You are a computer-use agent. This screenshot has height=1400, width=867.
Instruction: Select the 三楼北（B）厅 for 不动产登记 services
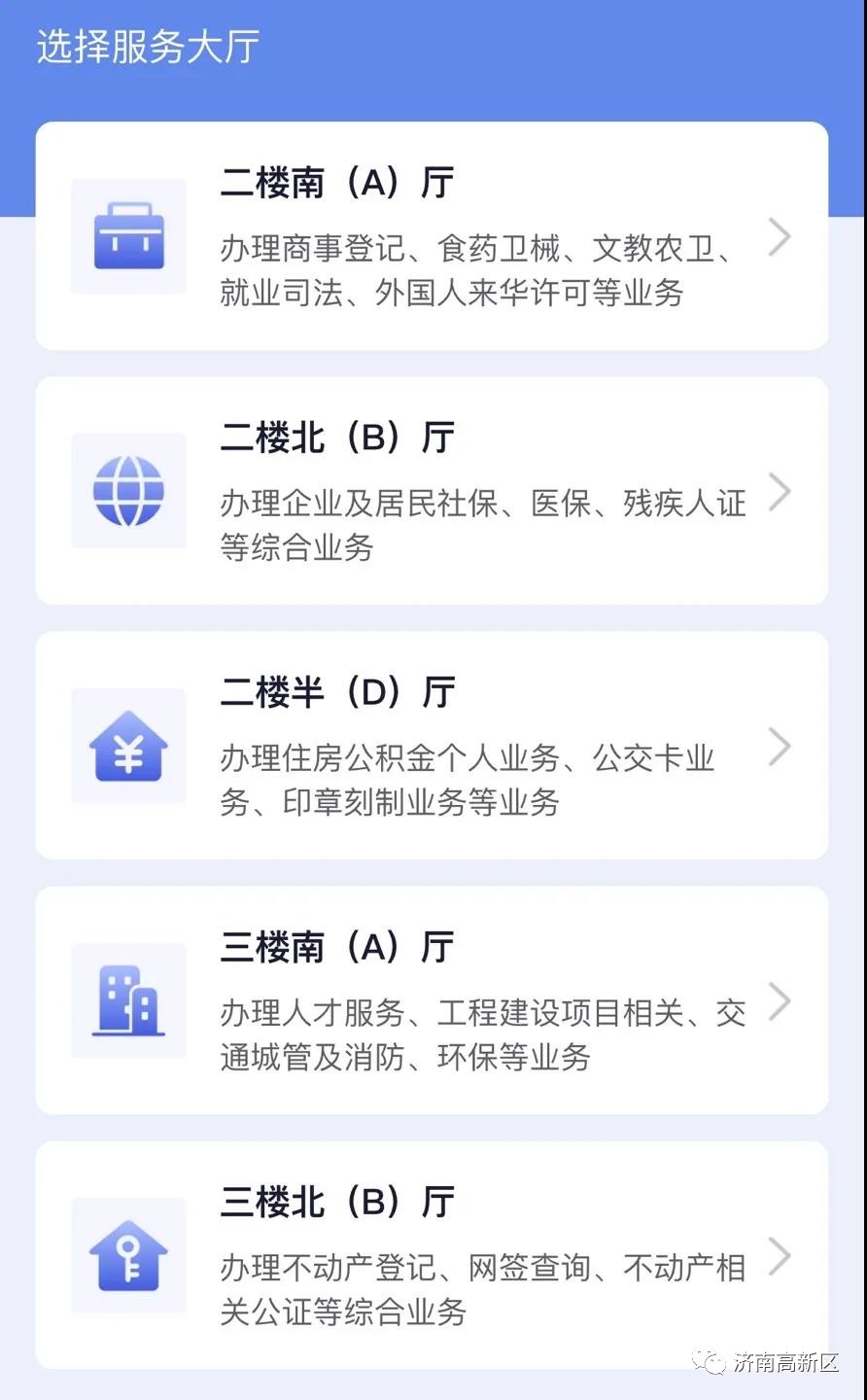[432, 1255]
